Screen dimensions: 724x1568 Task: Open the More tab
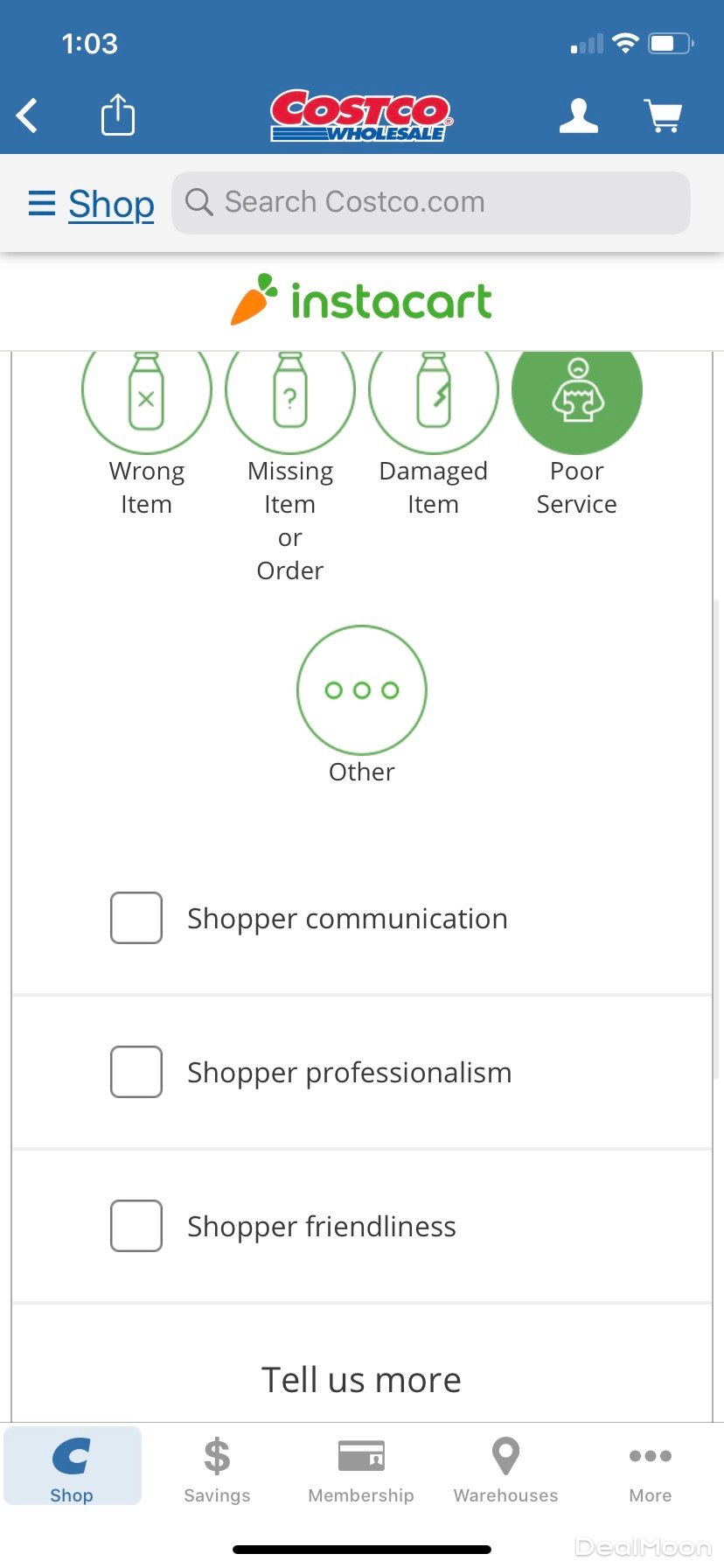click(651, 1468)
